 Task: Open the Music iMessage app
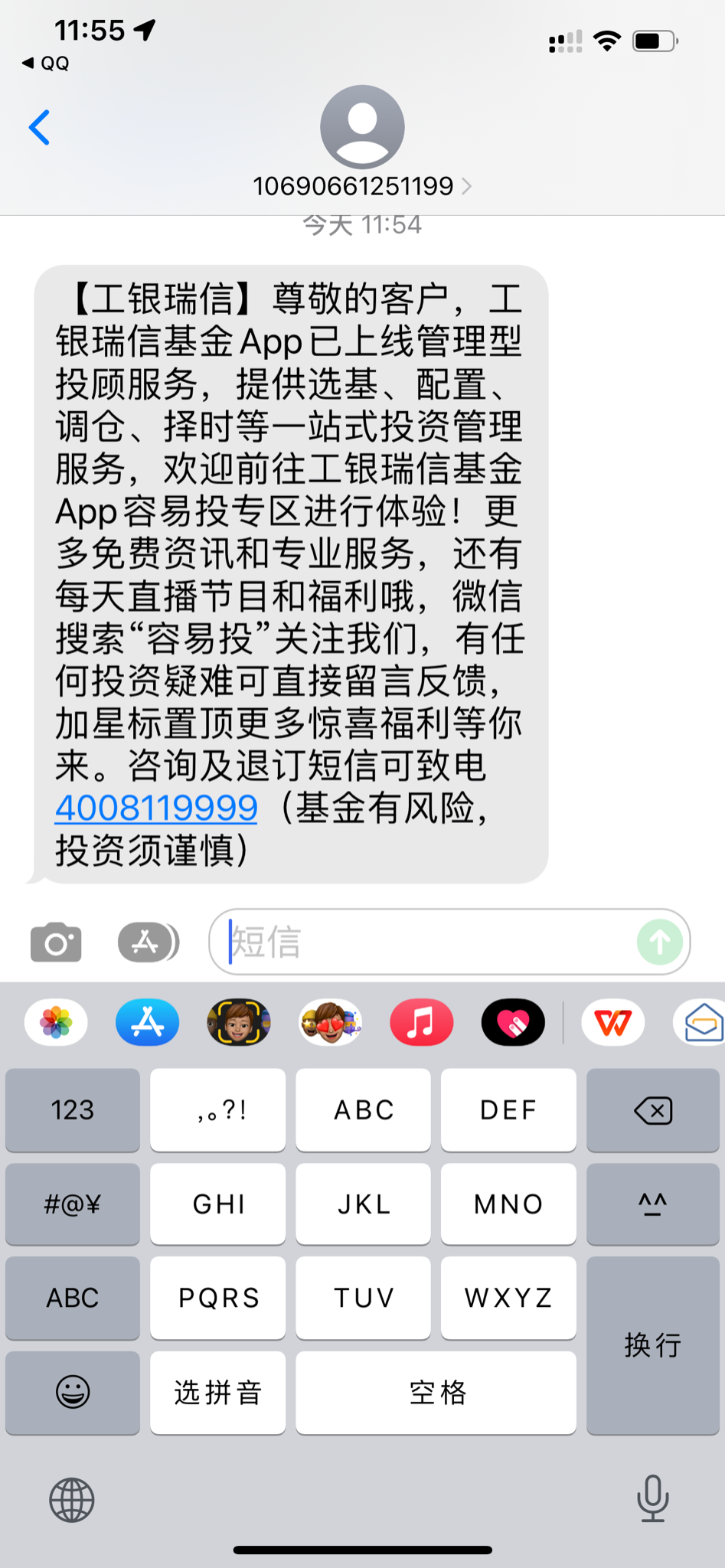421,1022
